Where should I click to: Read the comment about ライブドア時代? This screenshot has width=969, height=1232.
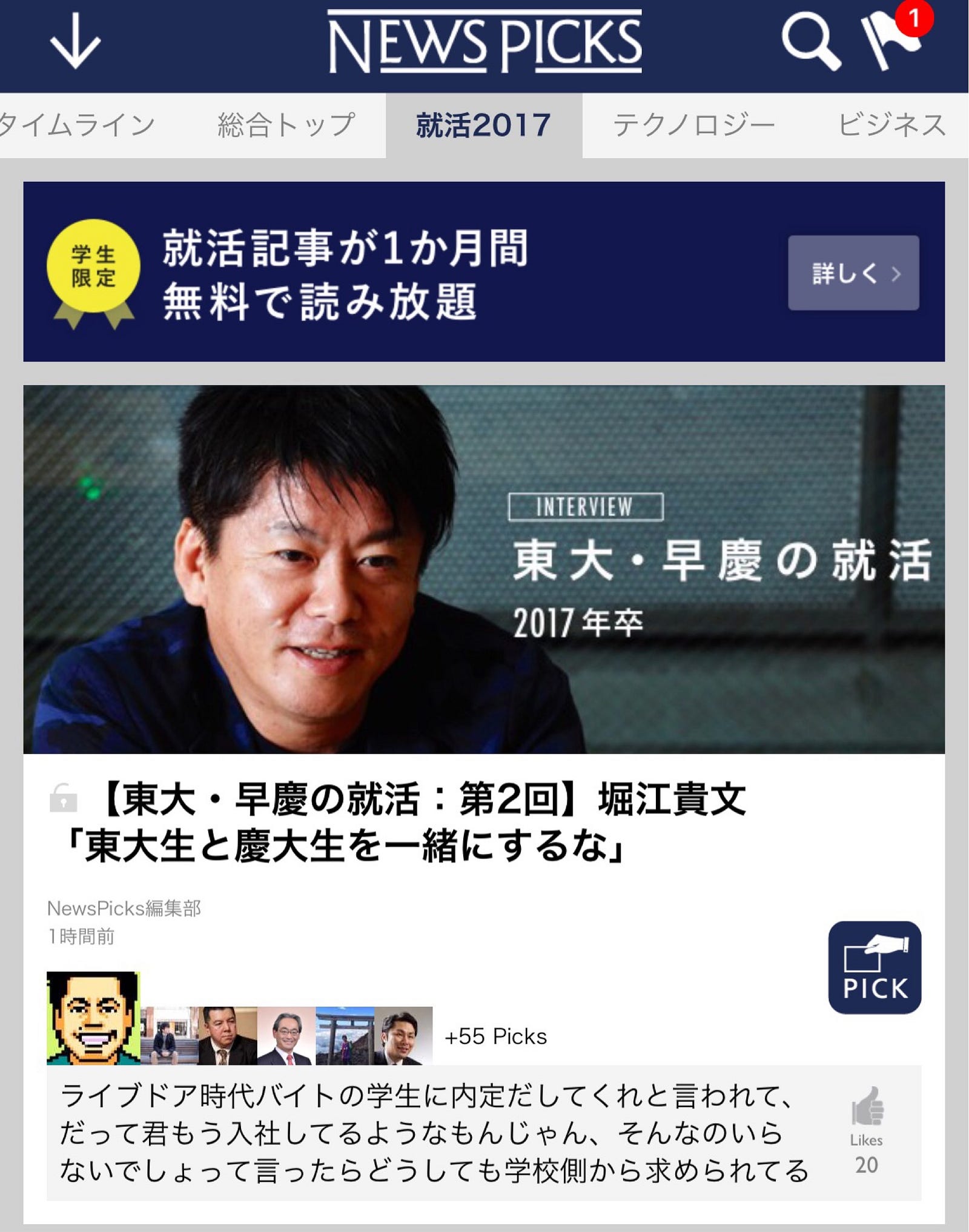433,1133
